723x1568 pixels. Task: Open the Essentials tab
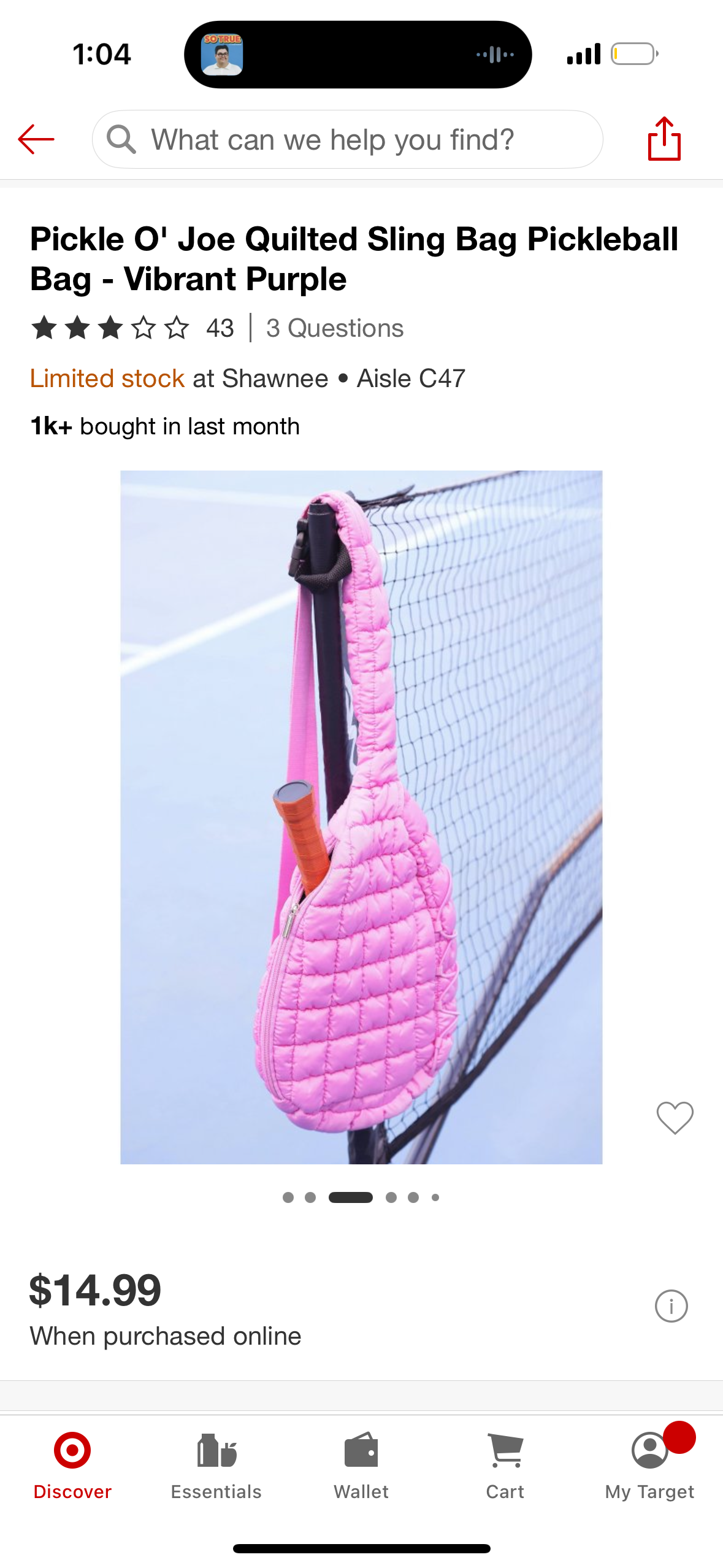coord(216,1466)
